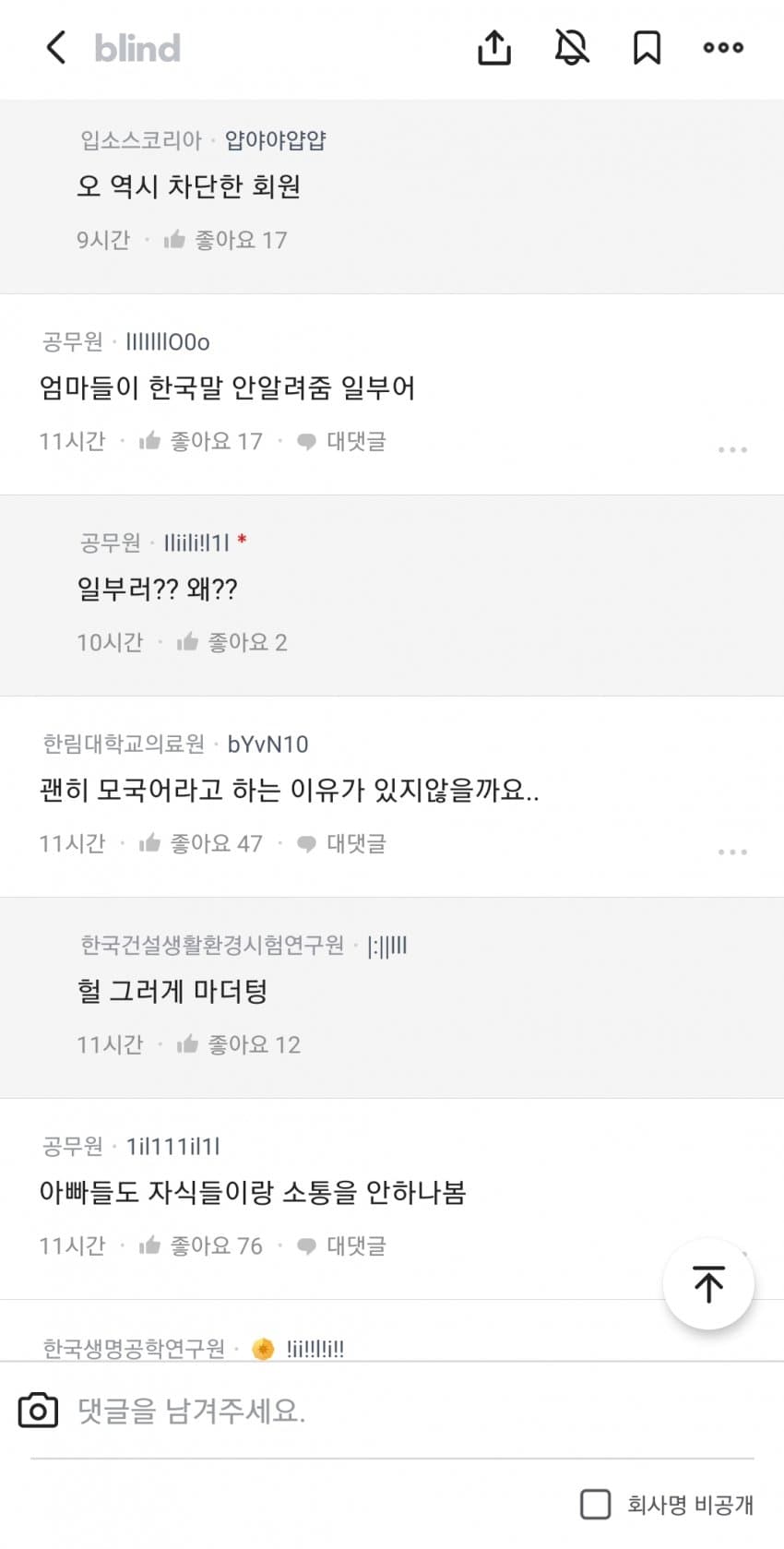Image resolution: width=784 pixels, height=1549 pixels.
Task: Toggle the muted notification bell
Action: 572,48
